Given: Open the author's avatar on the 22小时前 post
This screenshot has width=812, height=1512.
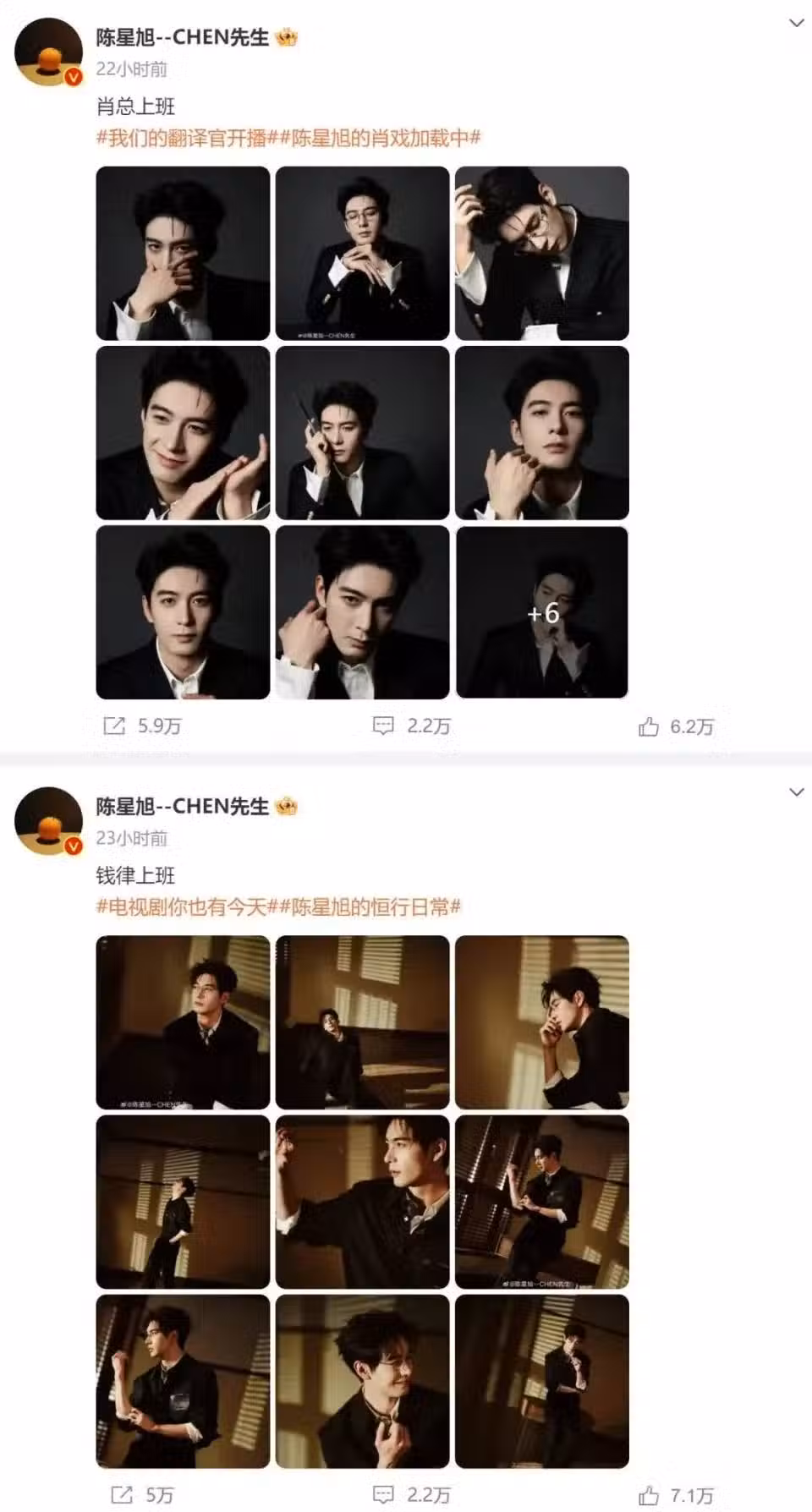Looking at the screenshot, I should pyautogui.click(x=48, y=52).
